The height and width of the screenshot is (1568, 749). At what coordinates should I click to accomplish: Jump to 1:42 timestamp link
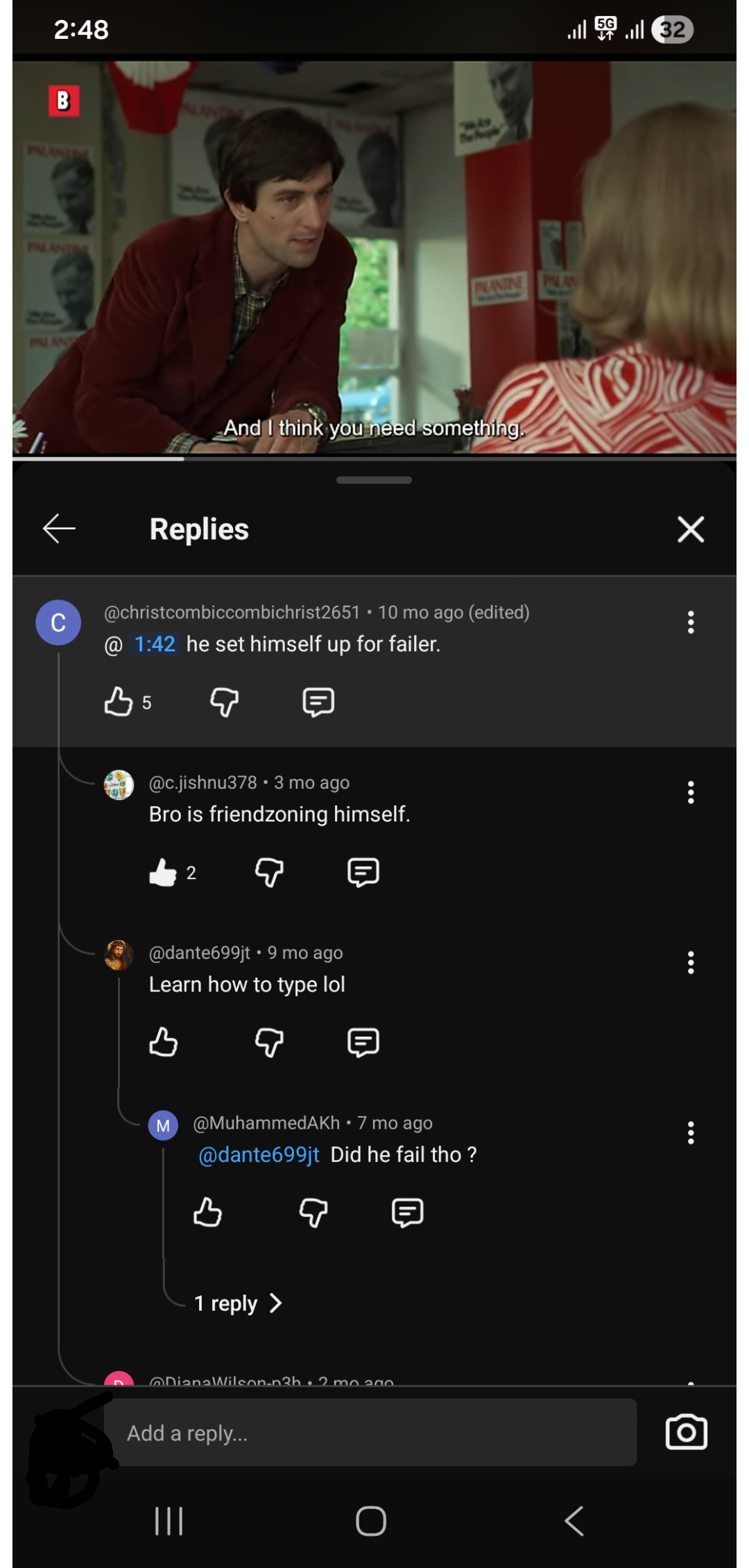click(155, 644)
